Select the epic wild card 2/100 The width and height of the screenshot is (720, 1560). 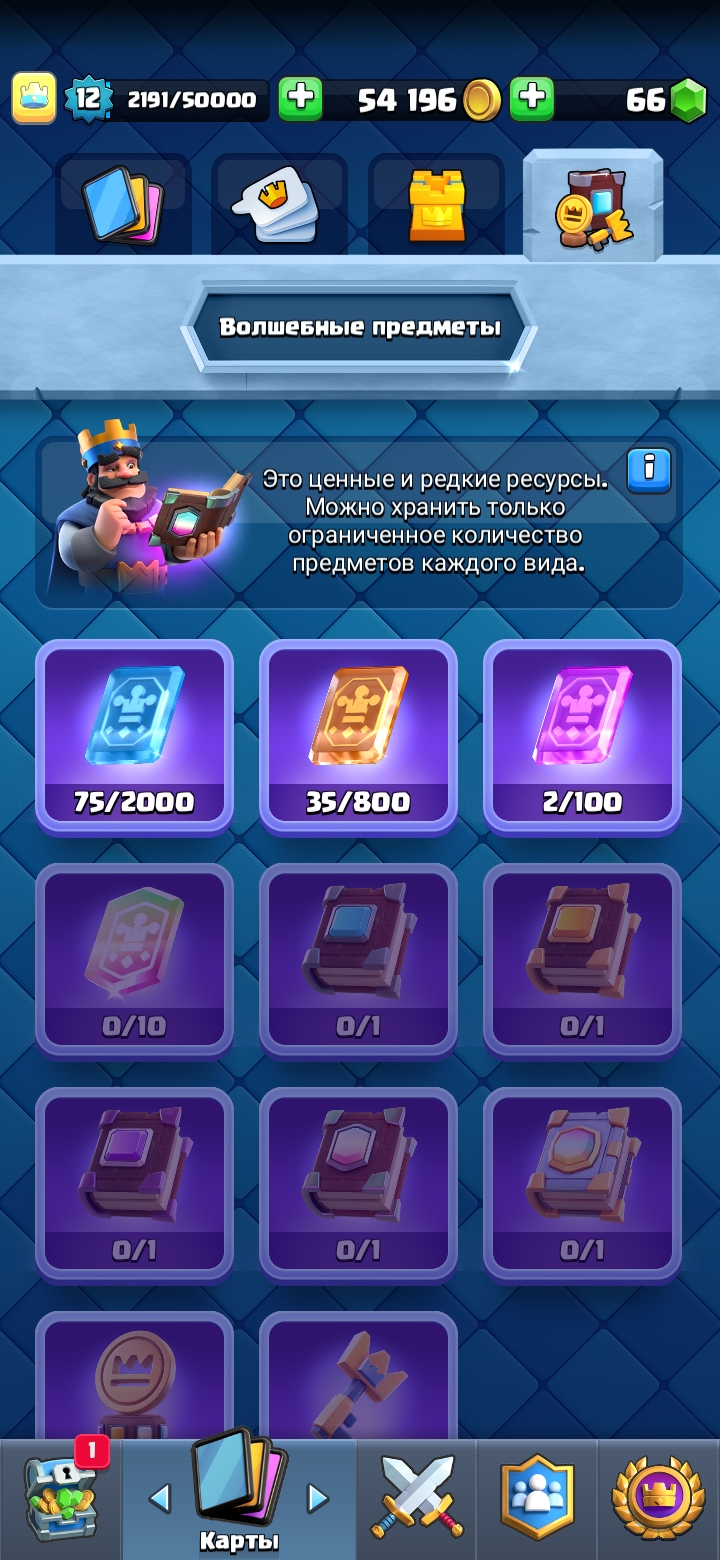(x=582, y=735)
